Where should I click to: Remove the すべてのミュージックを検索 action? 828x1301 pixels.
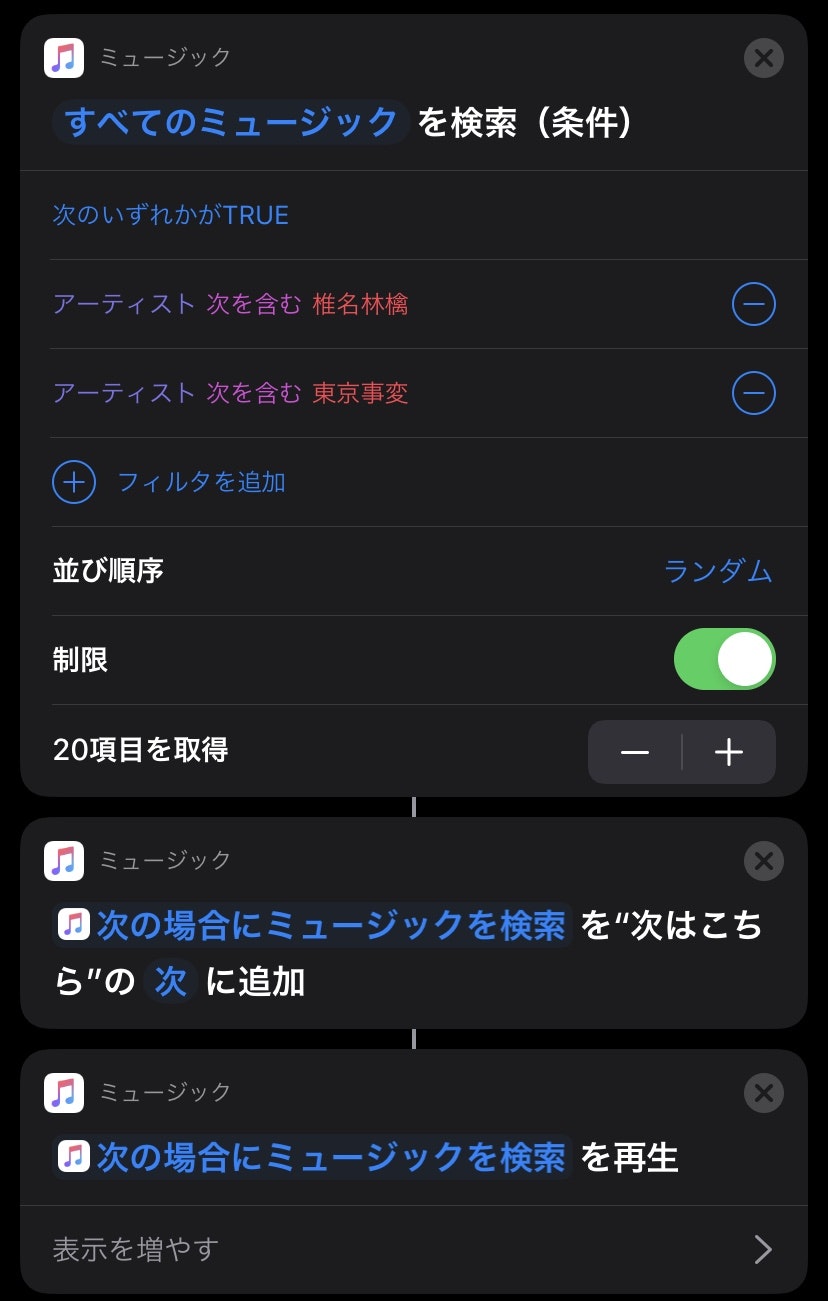tap(764, 58)
